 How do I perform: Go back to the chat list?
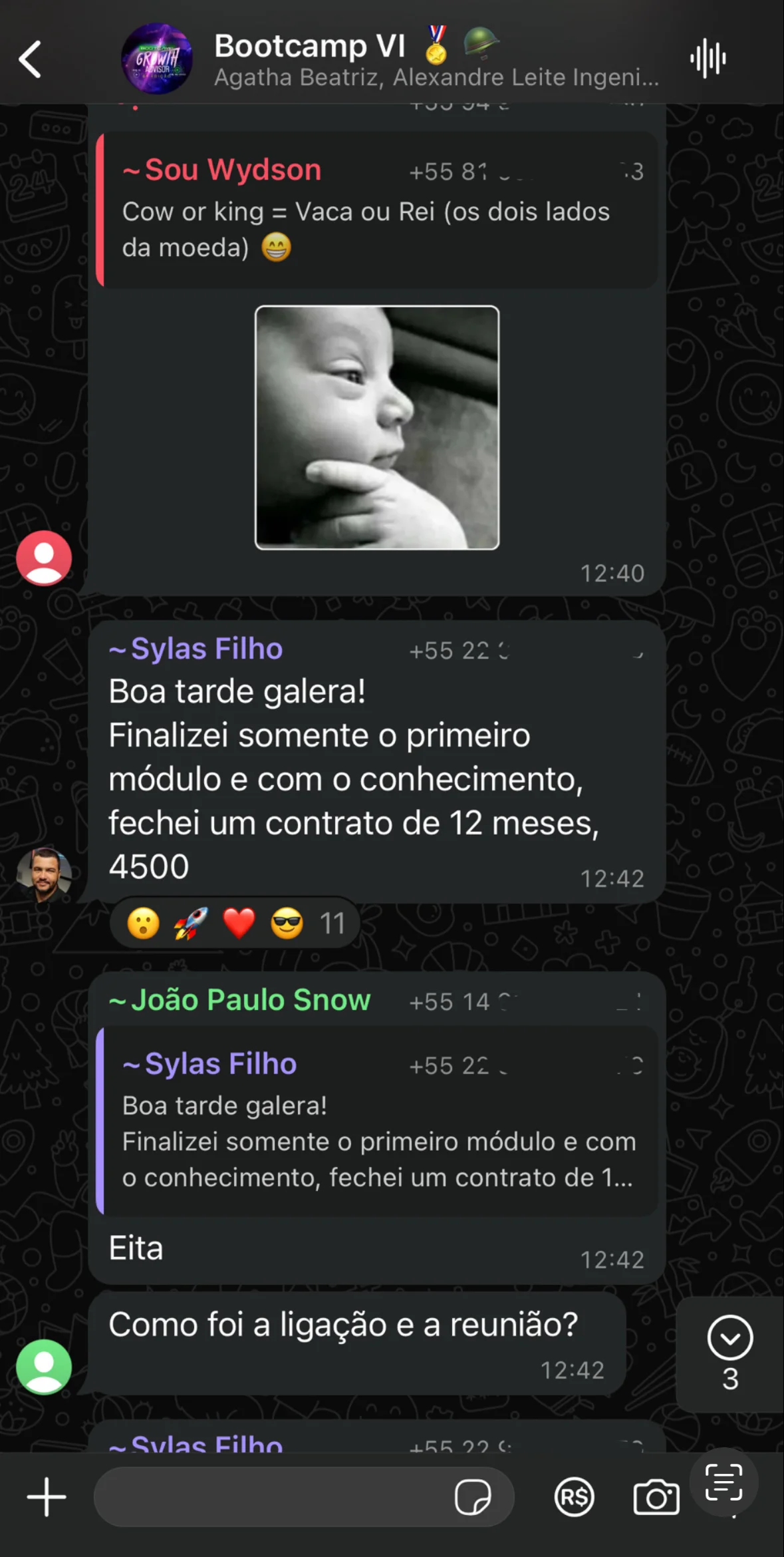pyautogui.click(x=31, y=59)
